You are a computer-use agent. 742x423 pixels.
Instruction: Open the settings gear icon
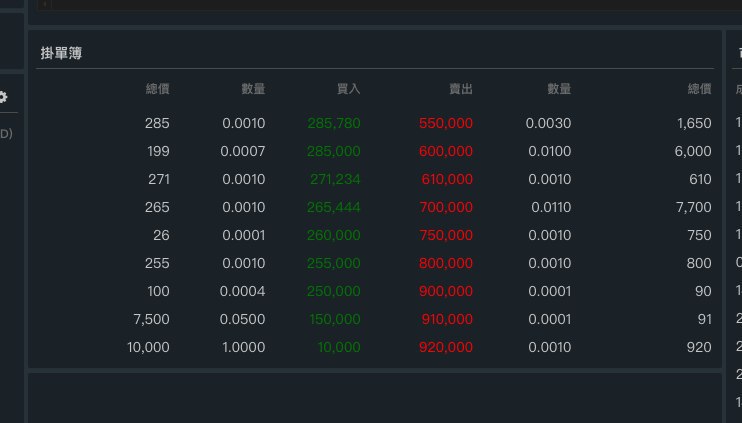pyautogui.click(x=3, y=97)
